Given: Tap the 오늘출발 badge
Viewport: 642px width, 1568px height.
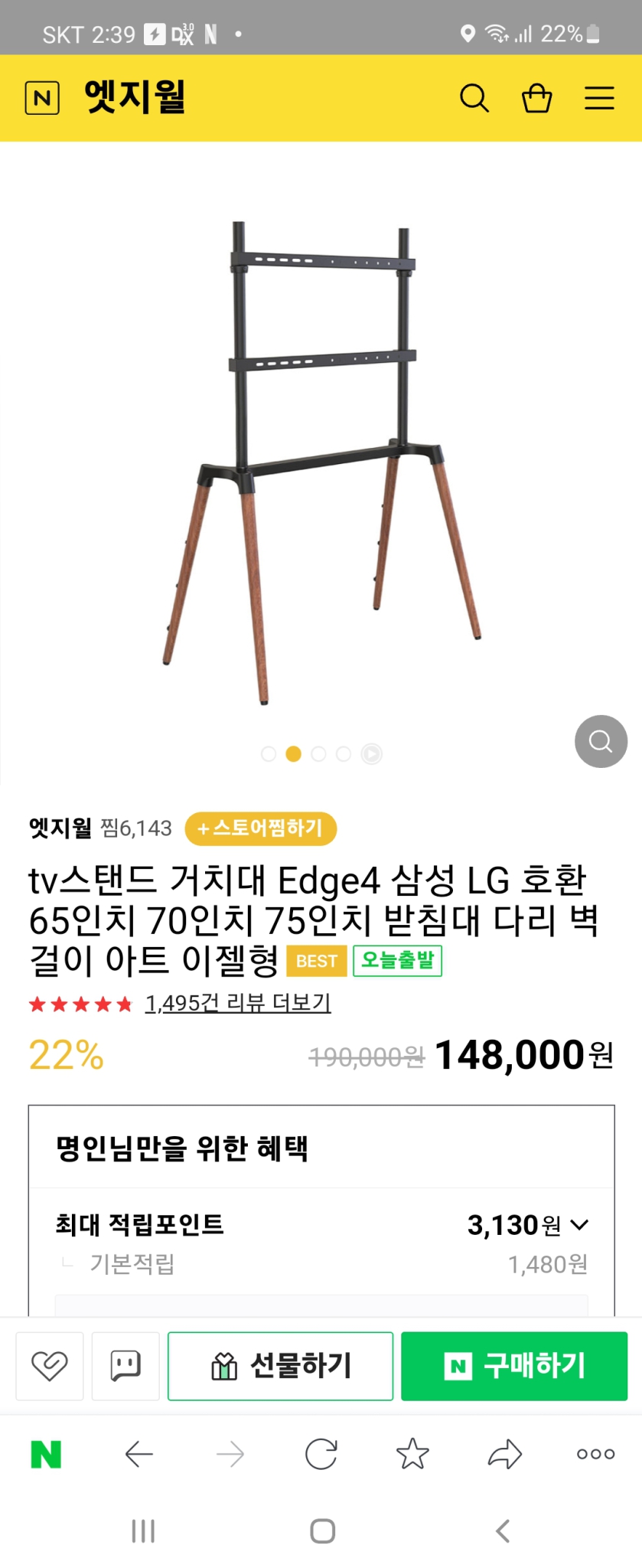Looking at the screenshot, I should (x=398, y=961).
